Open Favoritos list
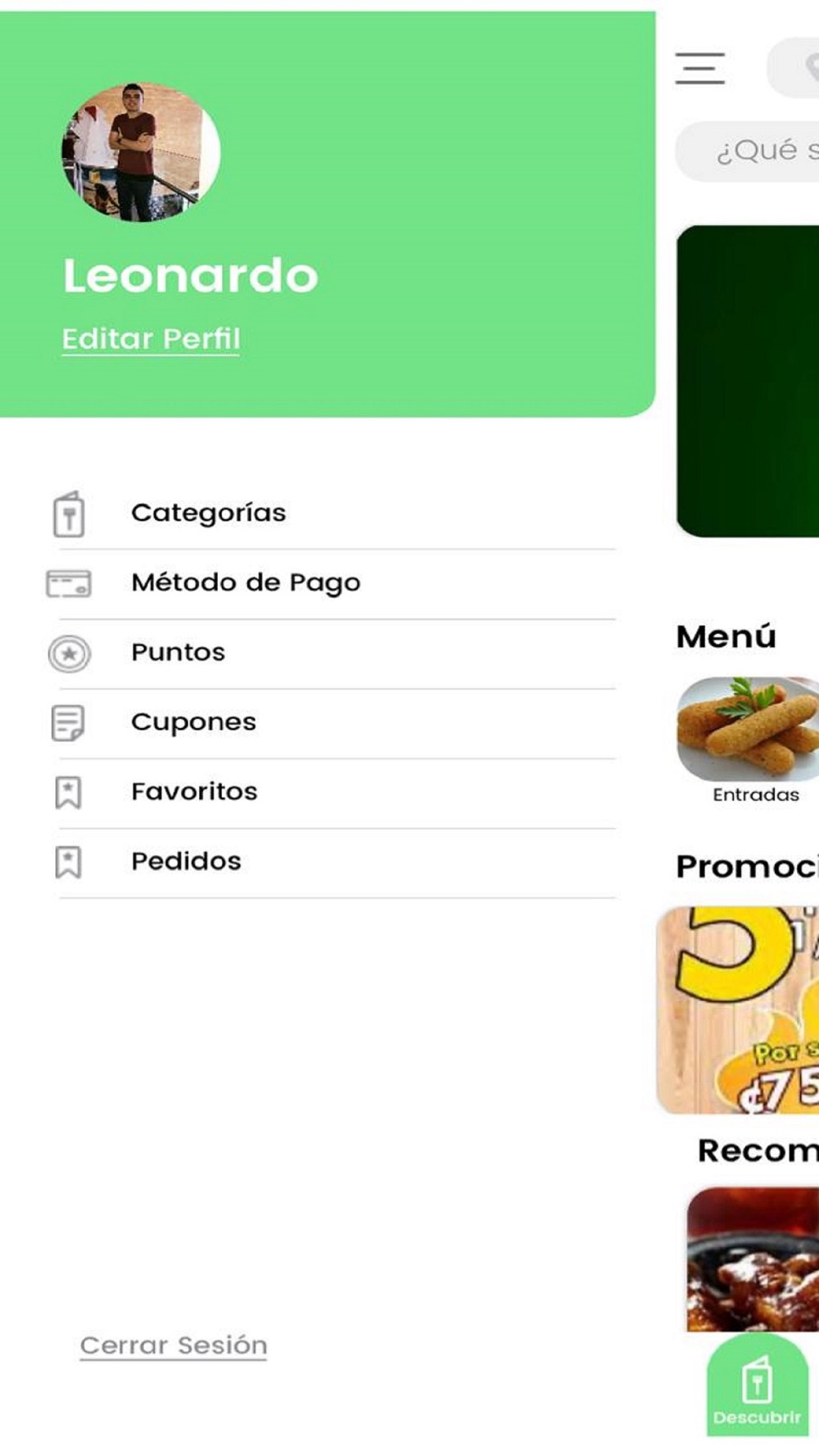819x1456 pixels. (x=195, y=792)
